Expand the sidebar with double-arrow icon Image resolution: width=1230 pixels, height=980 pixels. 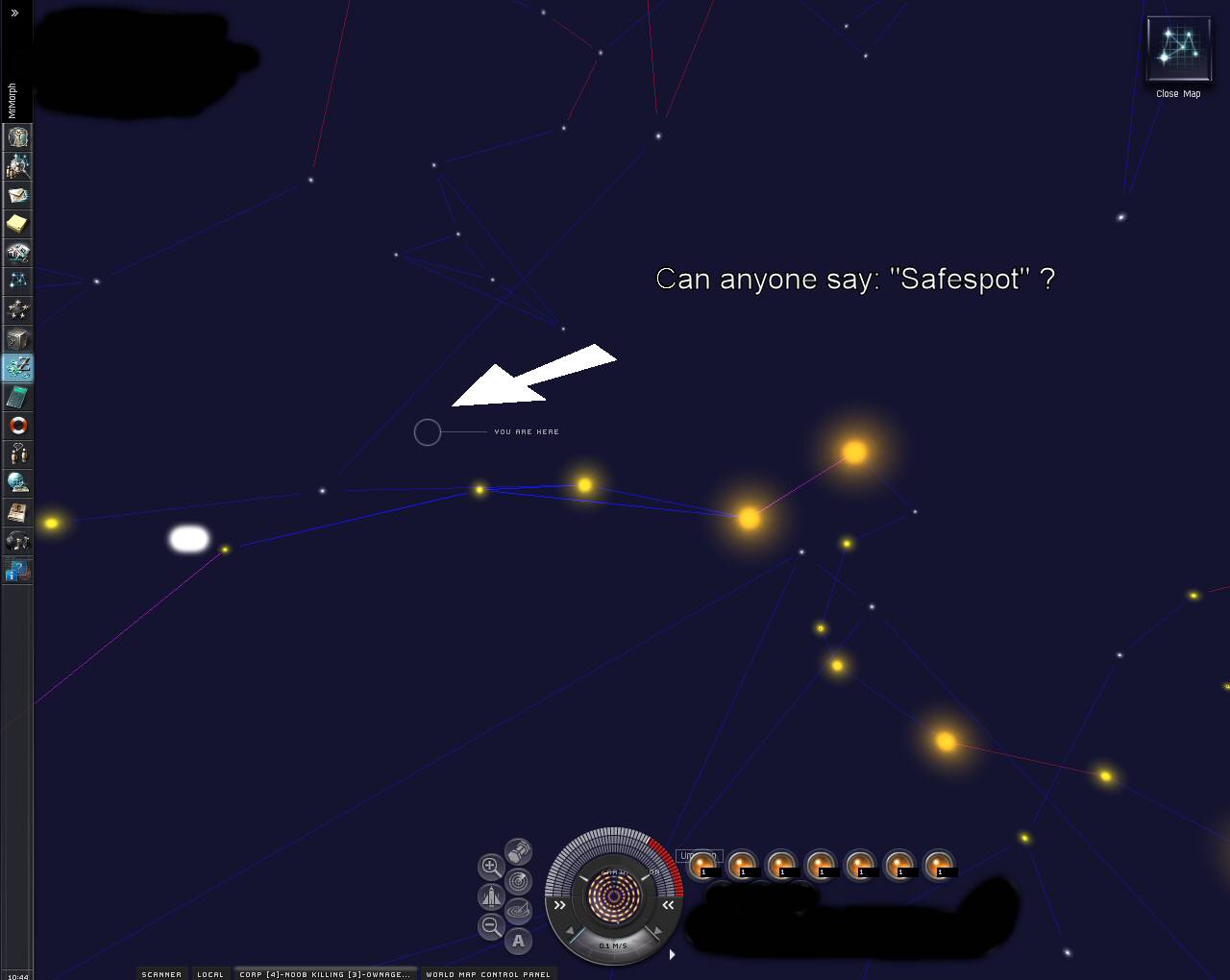click(x=14, y=12)
